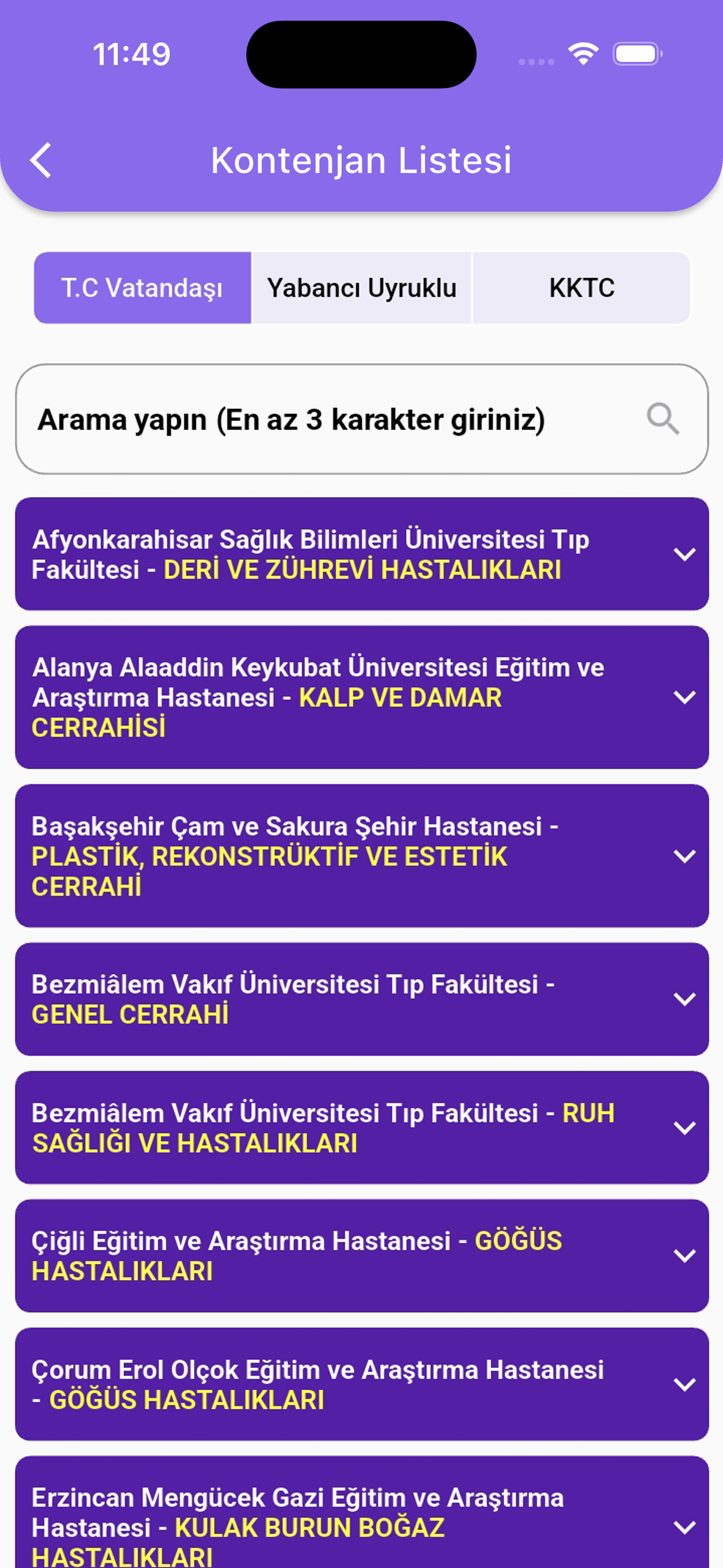723x1568 pixels.
Task: Expand Erzincan Mengücek Gazi Kulak Burun Boğaz
Action: [684, 1527]
